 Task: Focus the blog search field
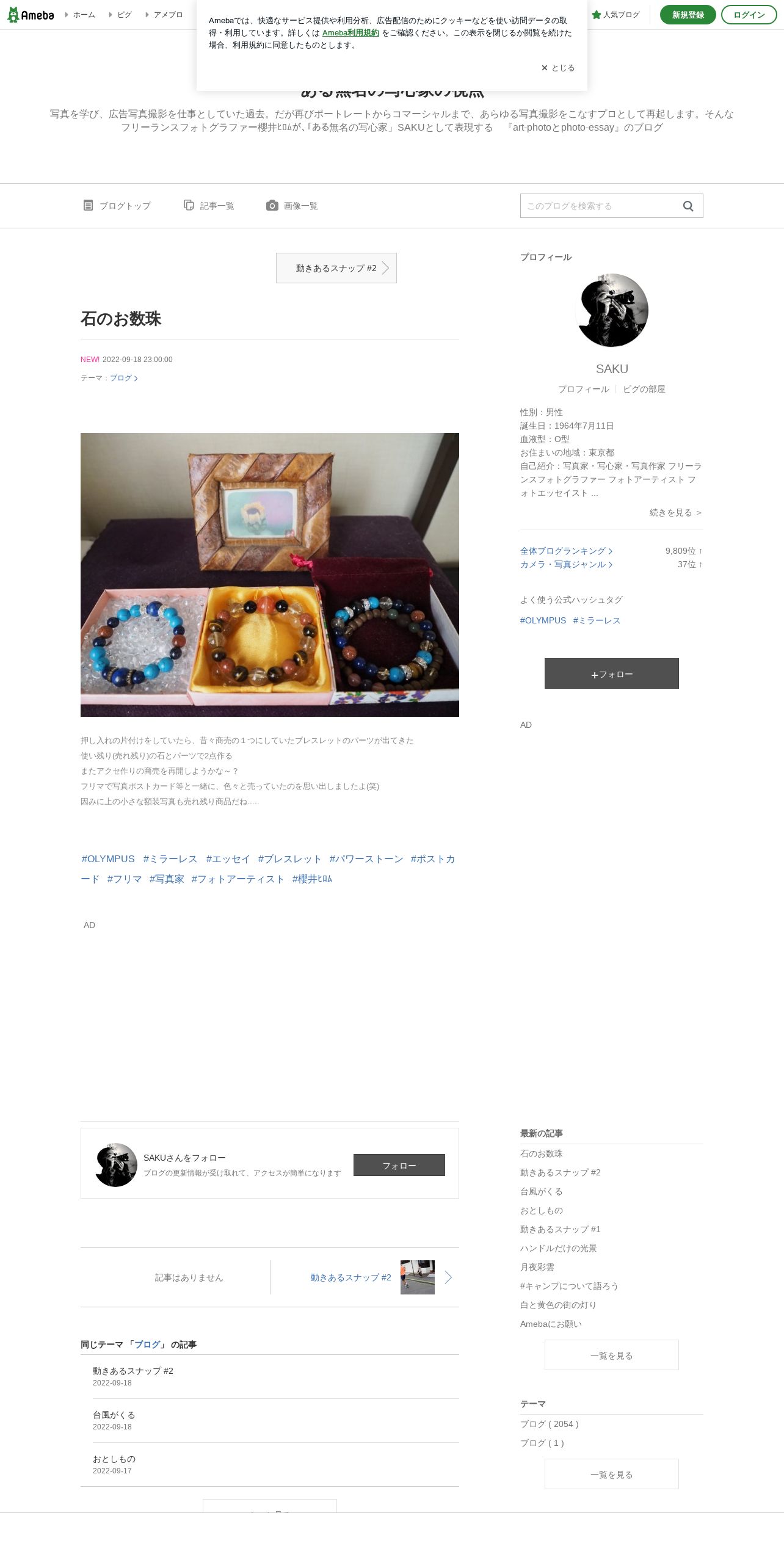pyautogui.click(x=598, y=206)
